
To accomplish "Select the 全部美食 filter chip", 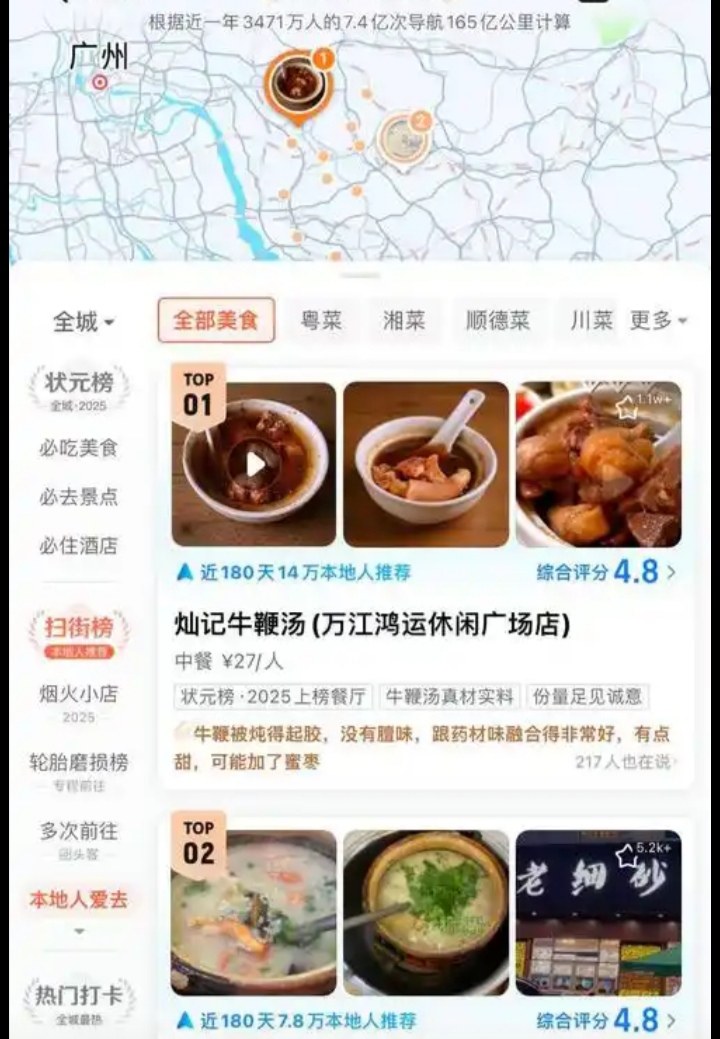I will 216,321.
